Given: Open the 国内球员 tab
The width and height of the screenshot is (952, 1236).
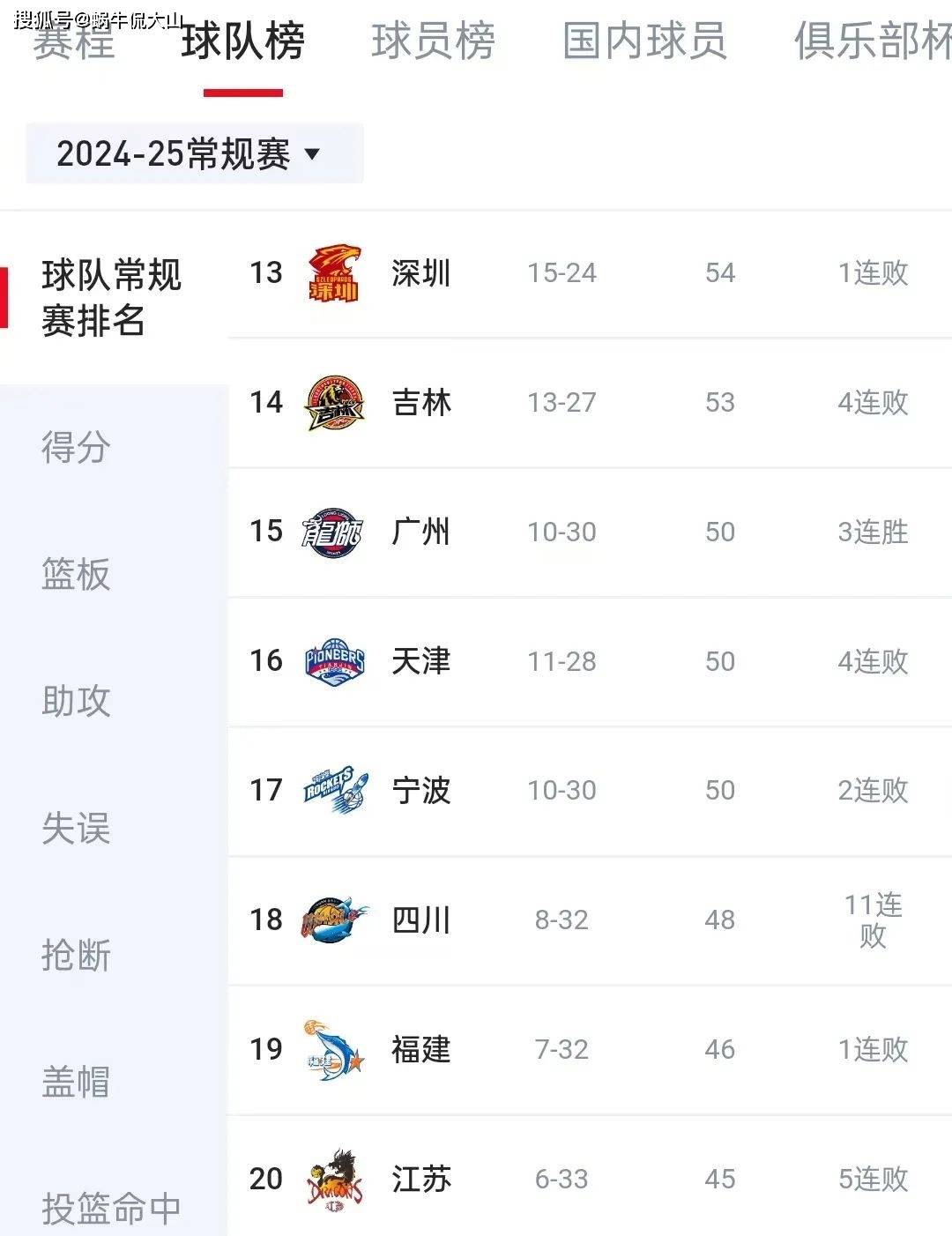Looking at the screenshot, I should point(643,44).
